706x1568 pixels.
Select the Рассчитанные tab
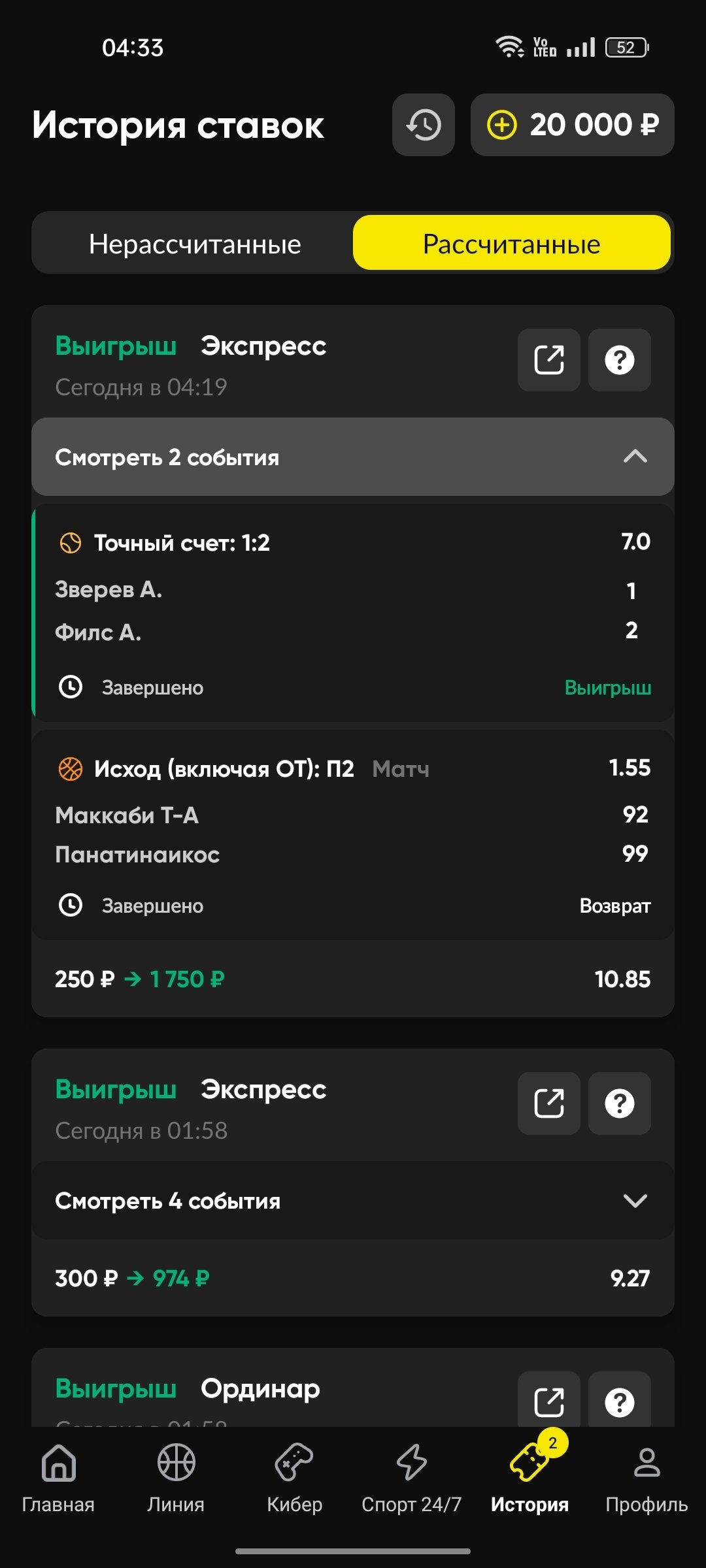click(x=512, y=244)
